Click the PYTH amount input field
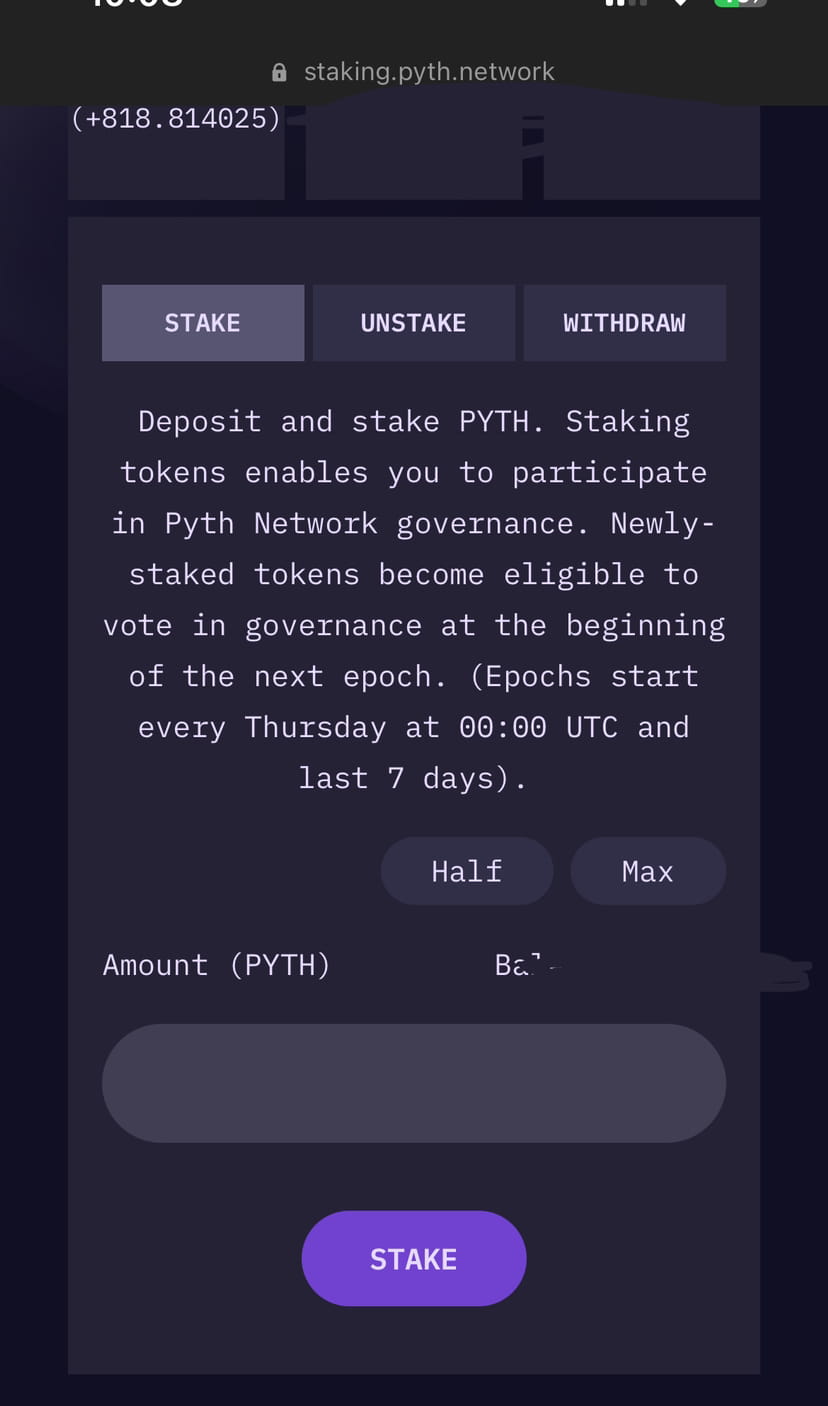The image size is (828, 1406). click(x=413, y=1083)
